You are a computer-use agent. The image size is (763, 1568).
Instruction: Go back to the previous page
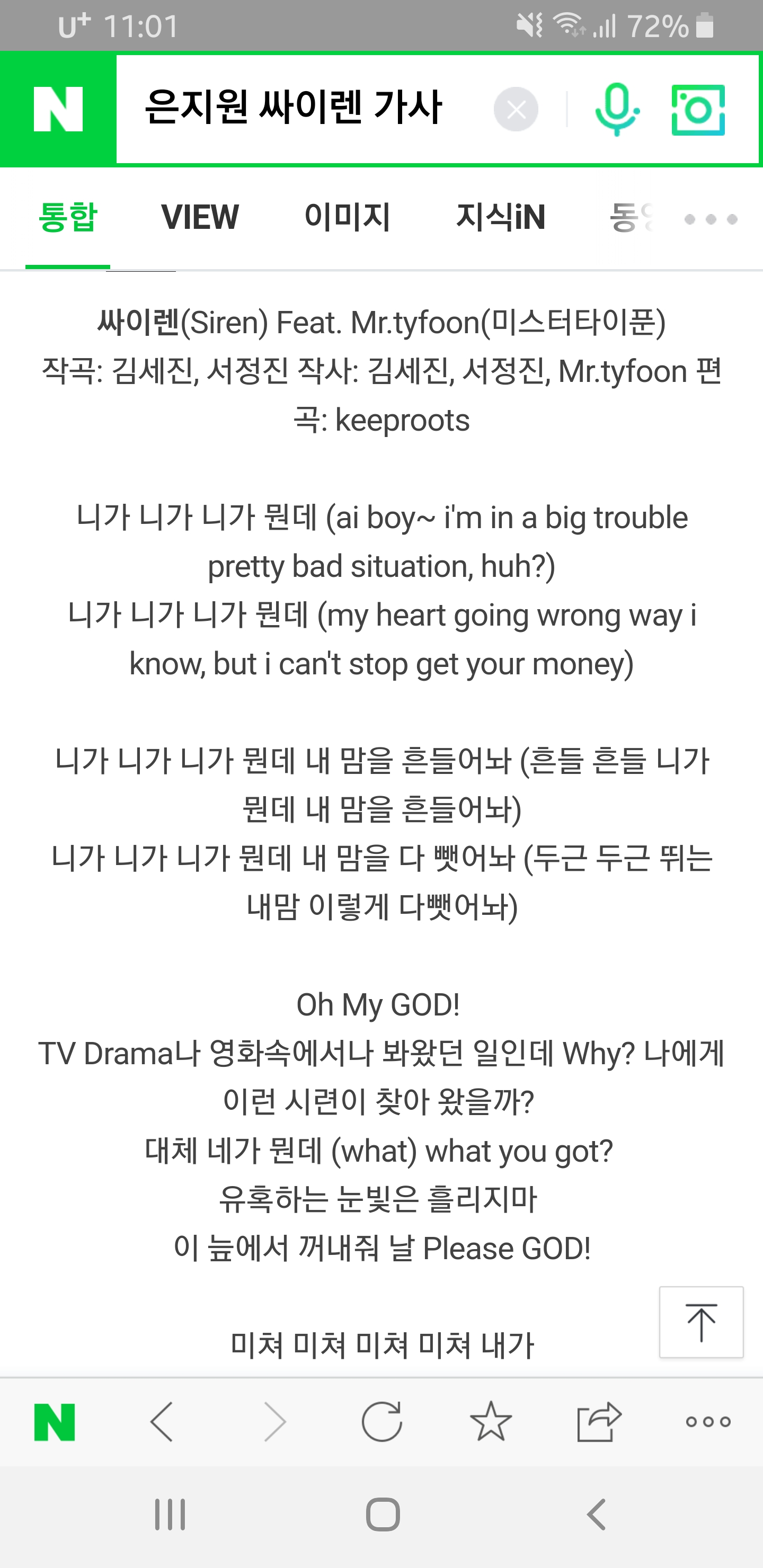point(162,1422)
